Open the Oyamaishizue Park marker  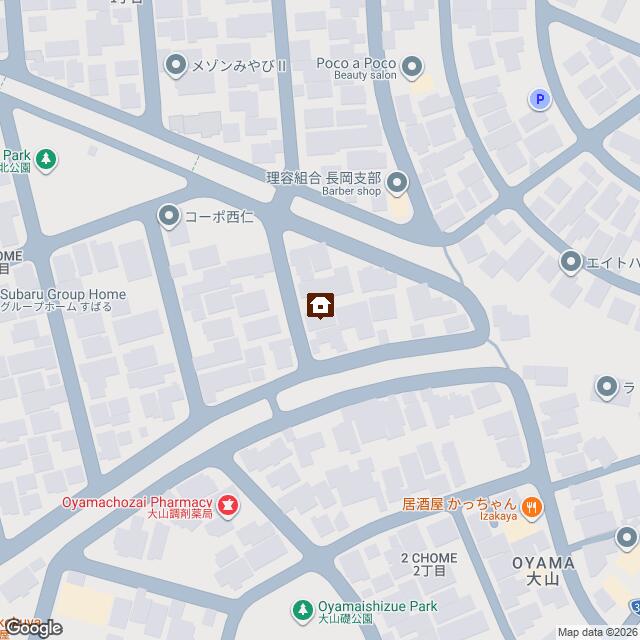[301, 609]
